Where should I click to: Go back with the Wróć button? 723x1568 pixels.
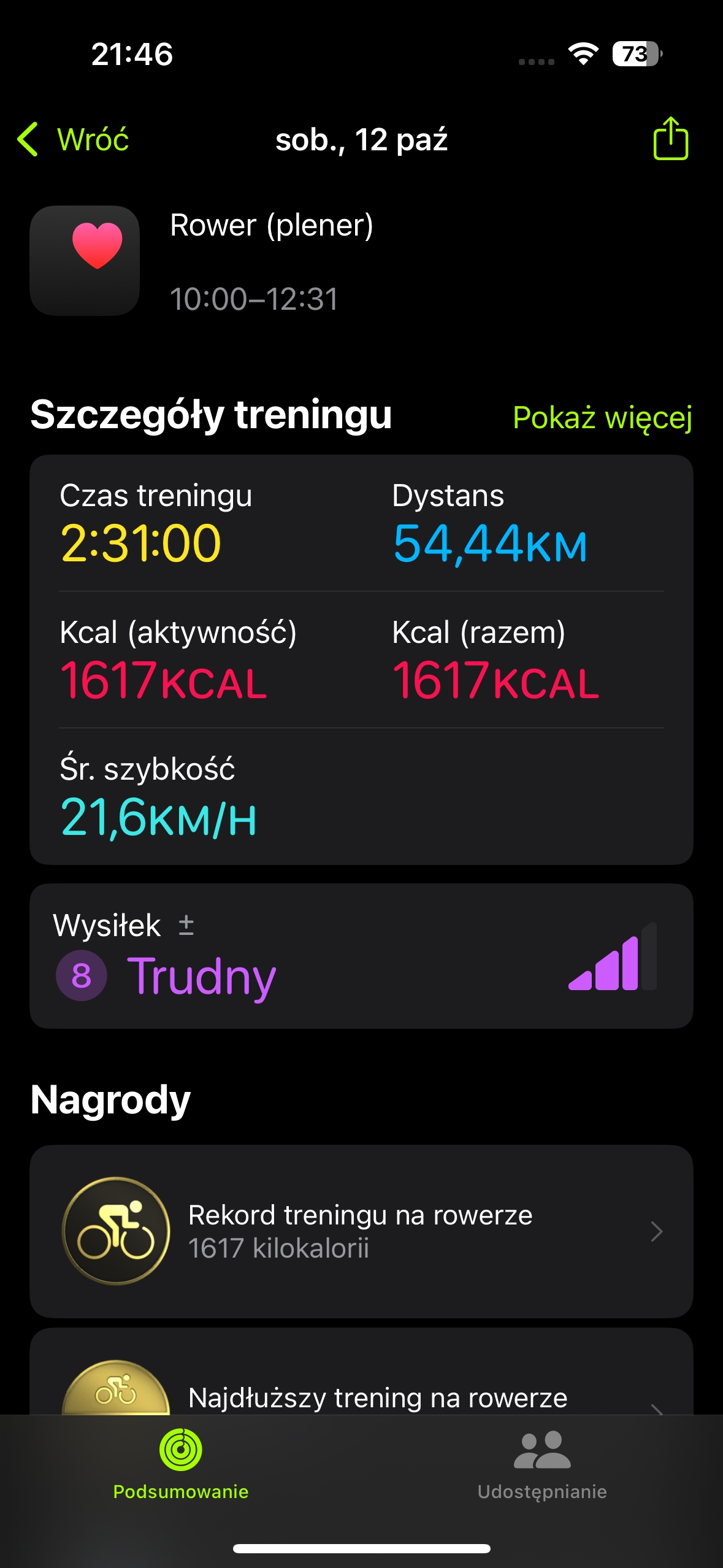pyautogui.click(x=74, y=139)
